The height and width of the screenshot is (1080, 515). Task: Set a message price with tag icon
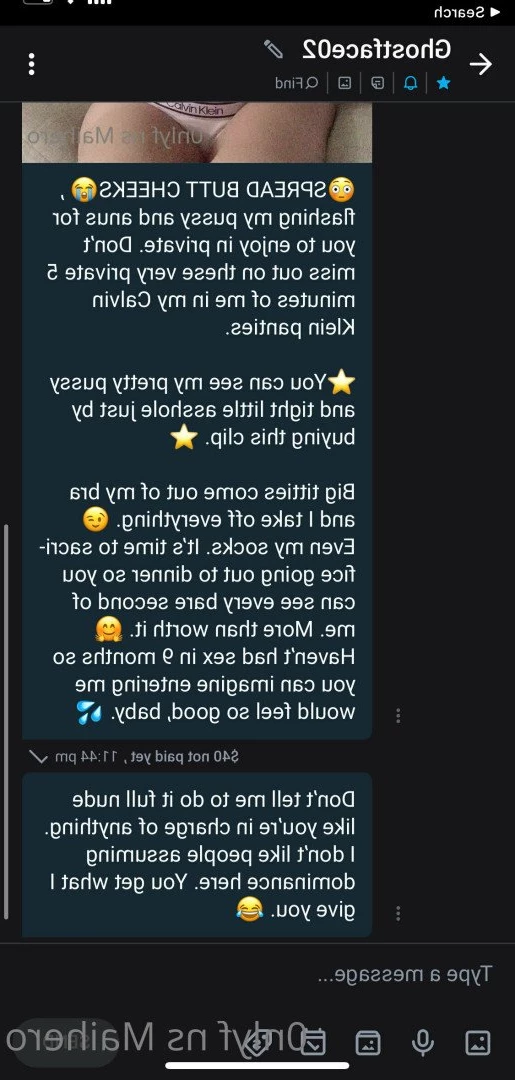click(x=258, y=1043)
